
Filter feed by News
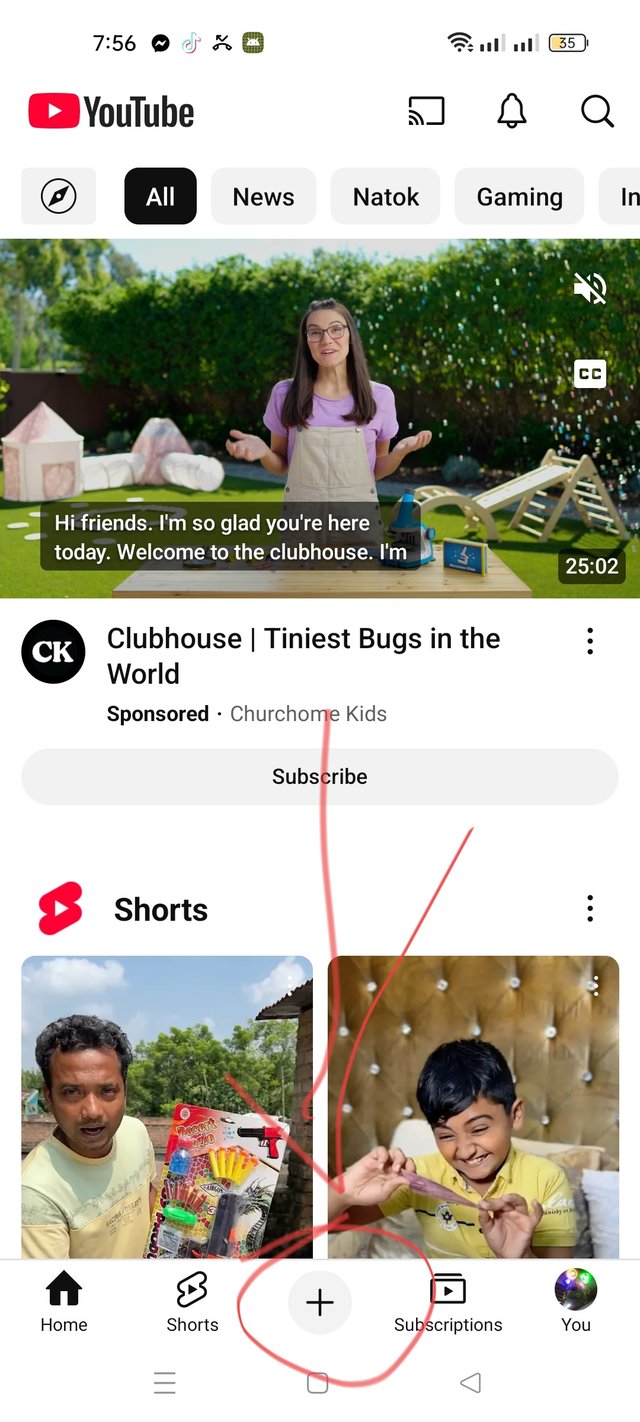tap(263, 197)
